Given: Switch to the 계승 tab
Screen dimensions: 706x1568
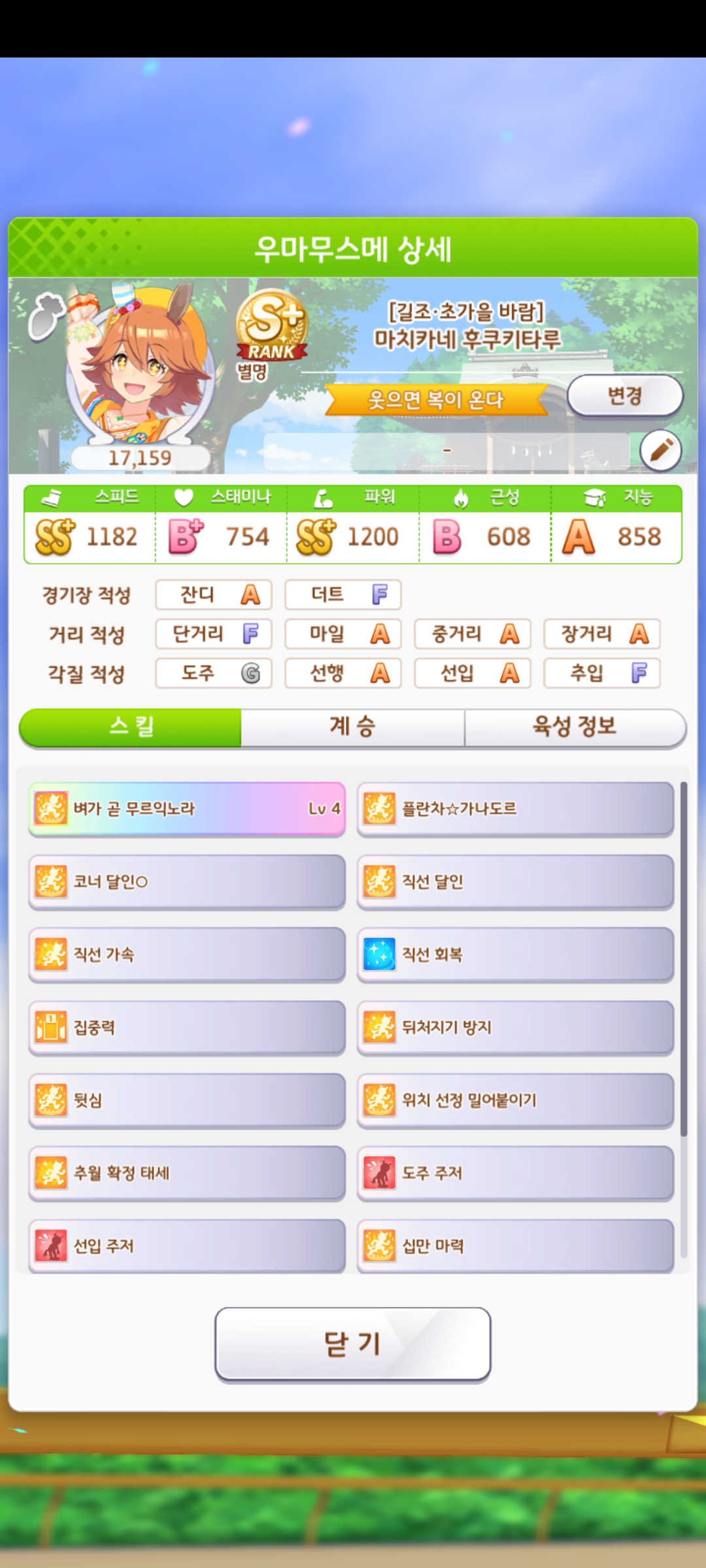Looking at the screenshot, I should tap(352, 727).
